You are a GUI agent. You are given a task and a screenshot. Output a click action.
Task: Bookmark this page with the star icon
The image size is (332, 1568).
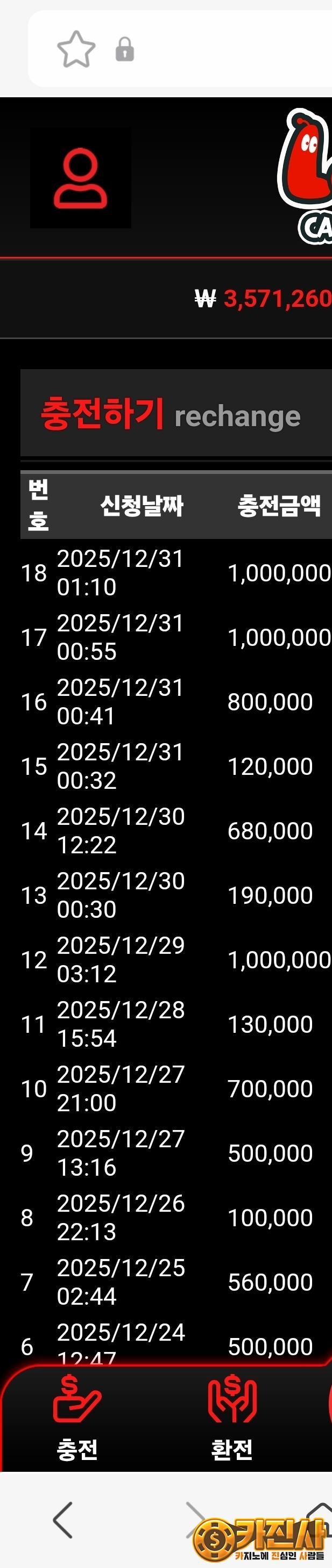76,49
